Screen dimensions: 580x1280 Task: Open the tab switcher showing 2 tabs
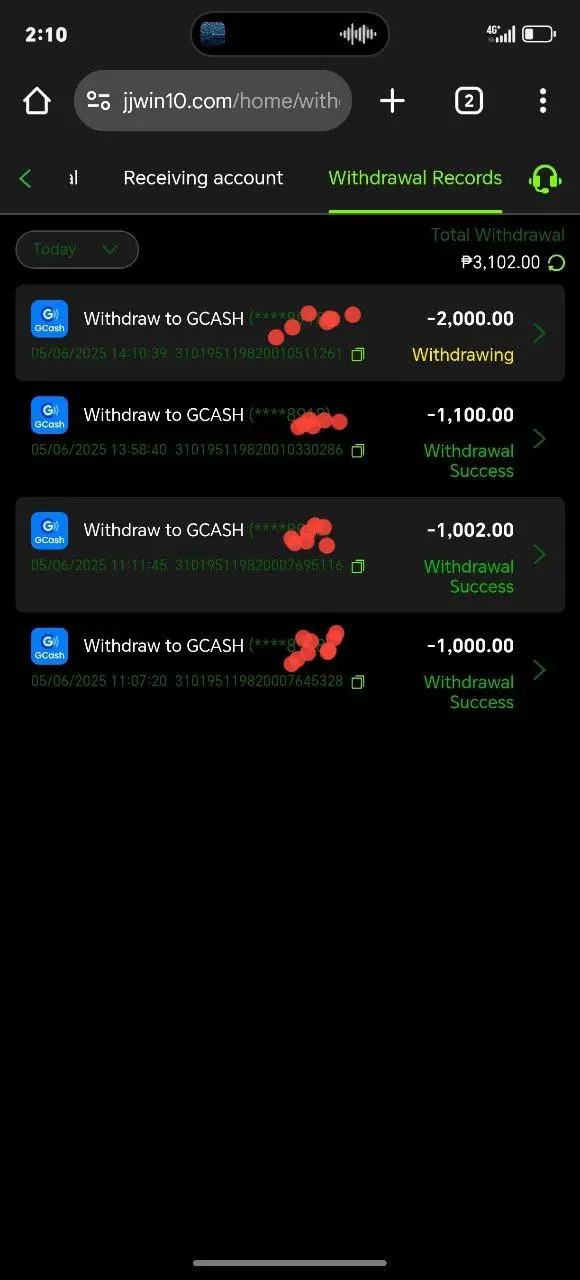coord(469,101)
